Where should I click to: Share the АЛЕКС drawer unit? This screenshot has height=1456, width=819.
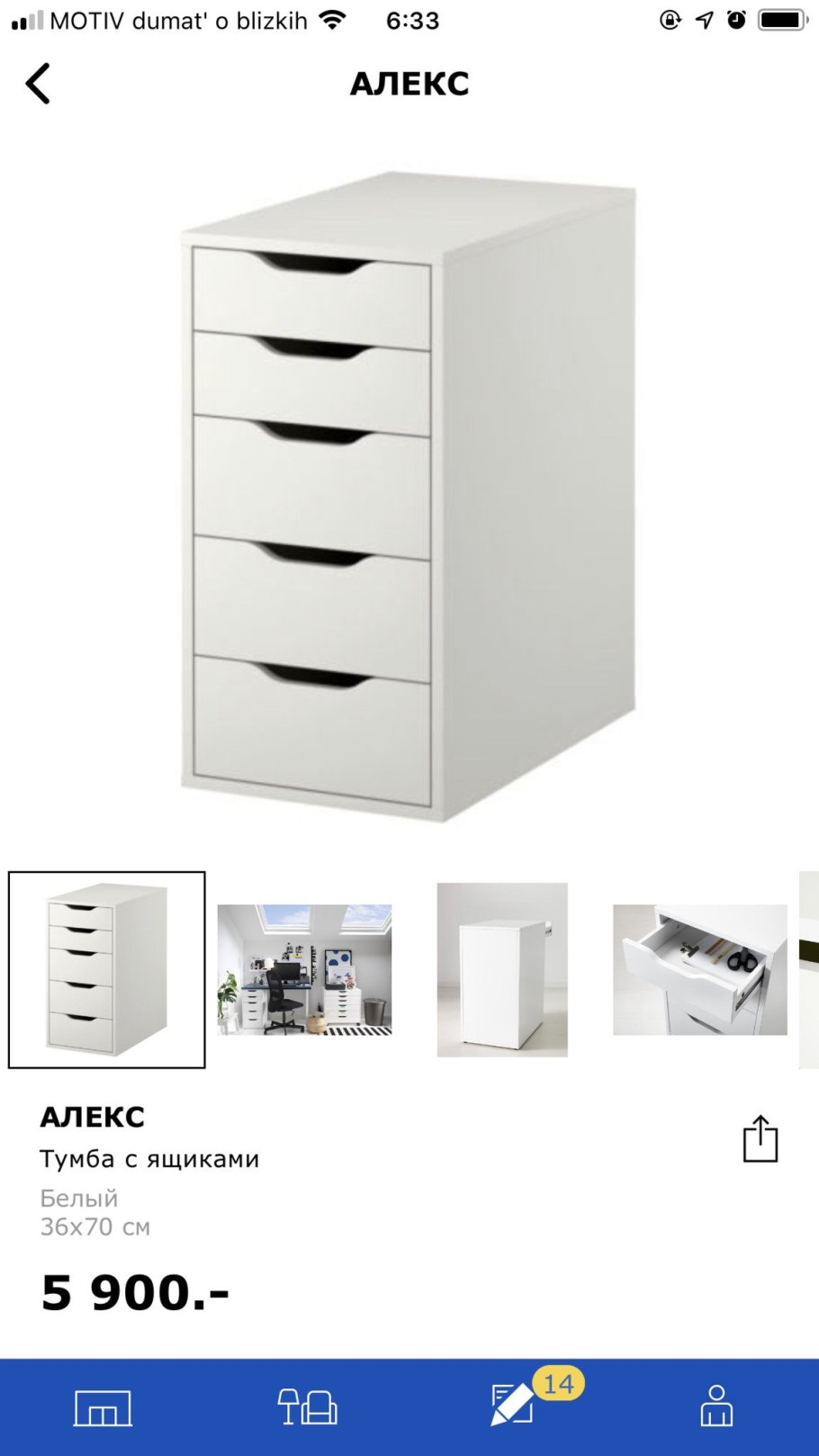point(760,1139)
